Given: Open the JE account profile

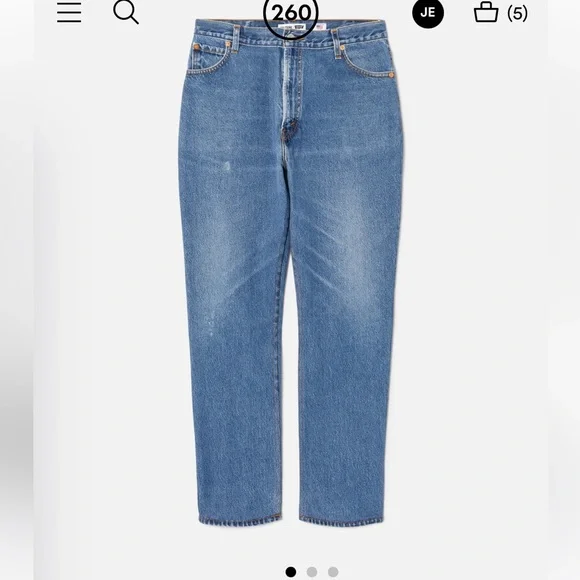Looking at the screenshot, I should click(428, 13).
